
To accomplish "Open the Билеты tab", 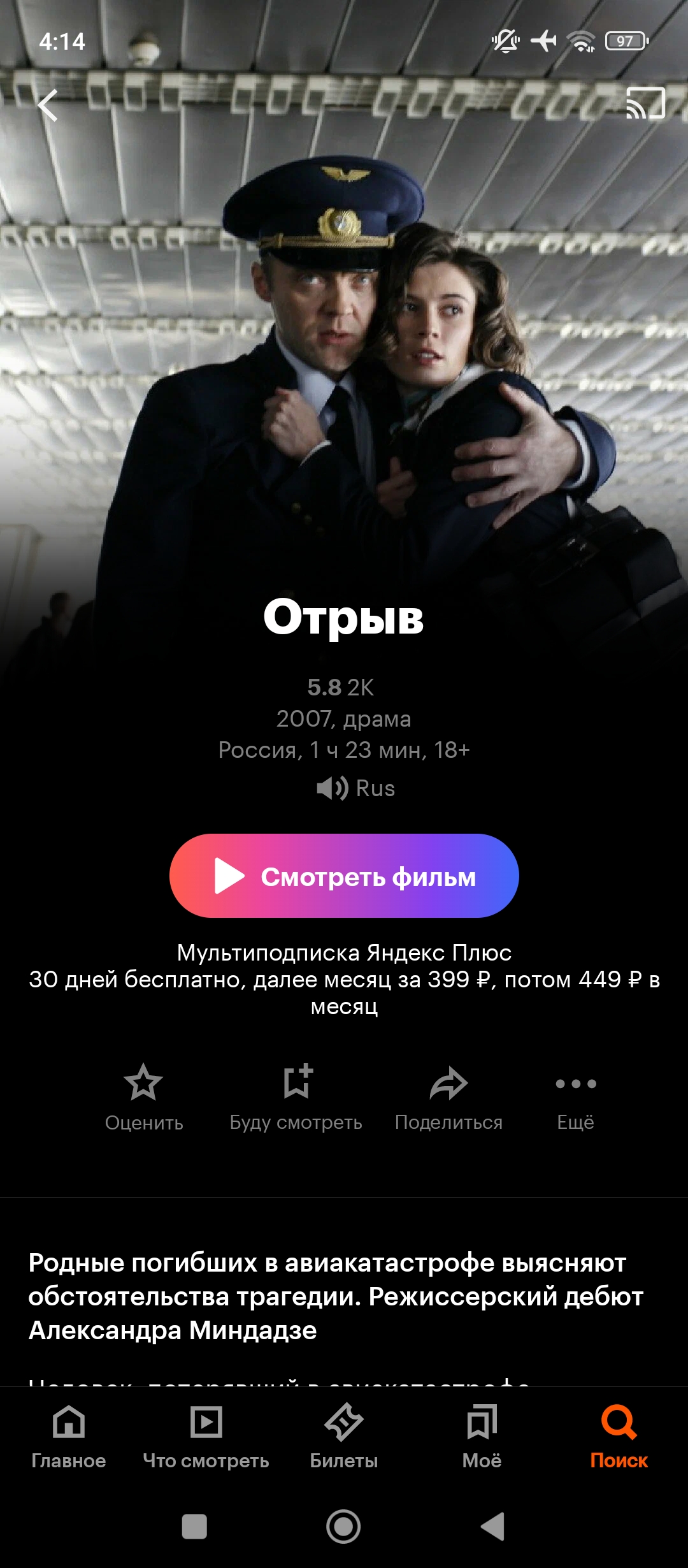I will coord(344,1437).
